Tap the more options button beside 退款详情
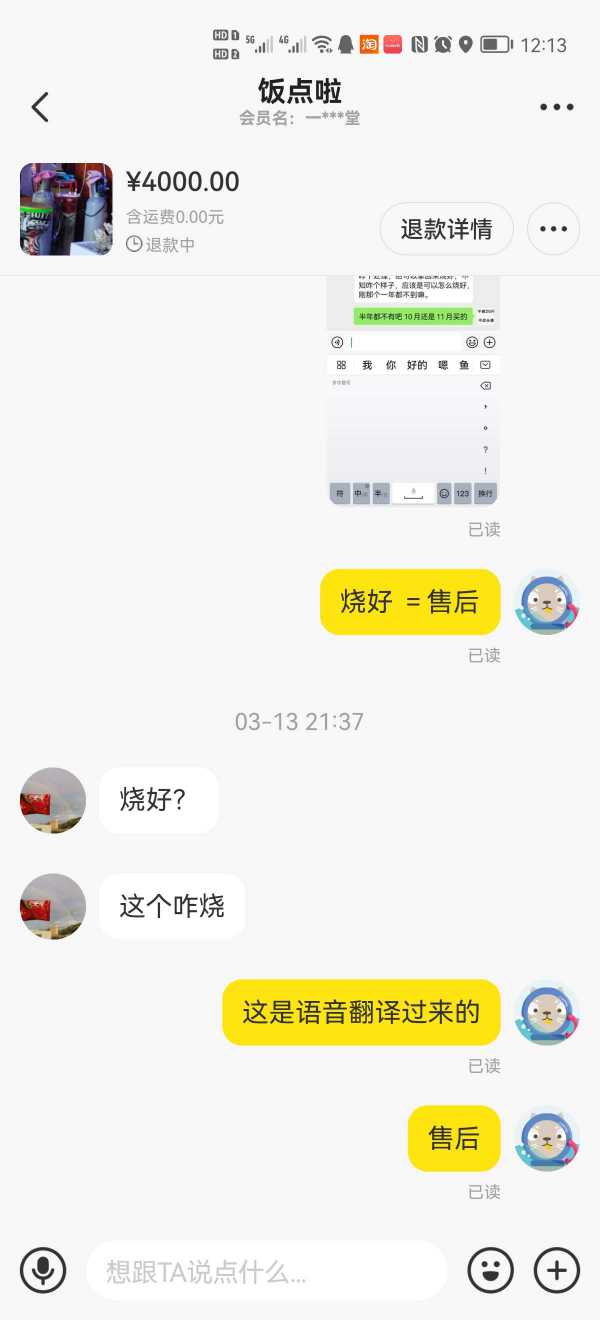600x1320 pixels. [x=553, y=229]
